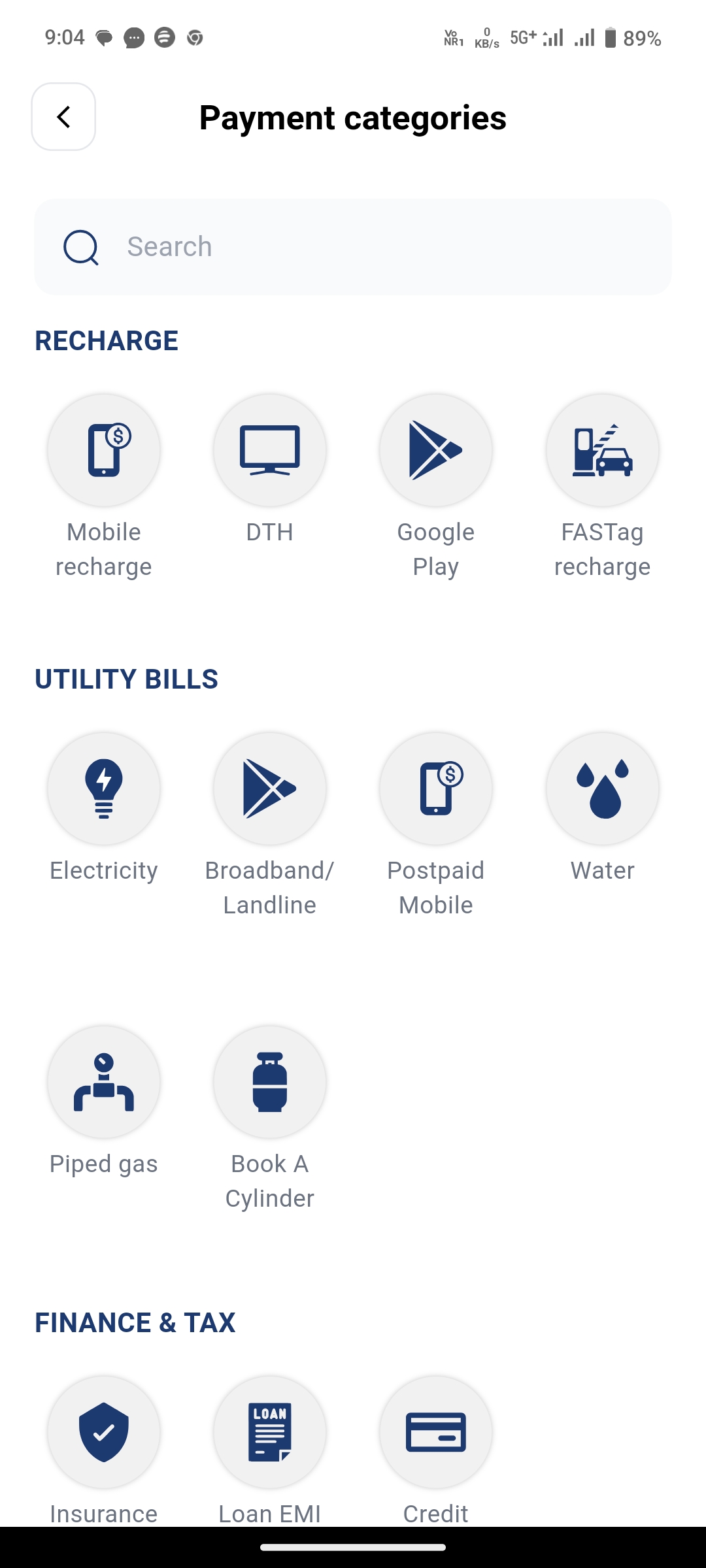
Task: Choose the Piped gas category
Action: coord(104,1083)
